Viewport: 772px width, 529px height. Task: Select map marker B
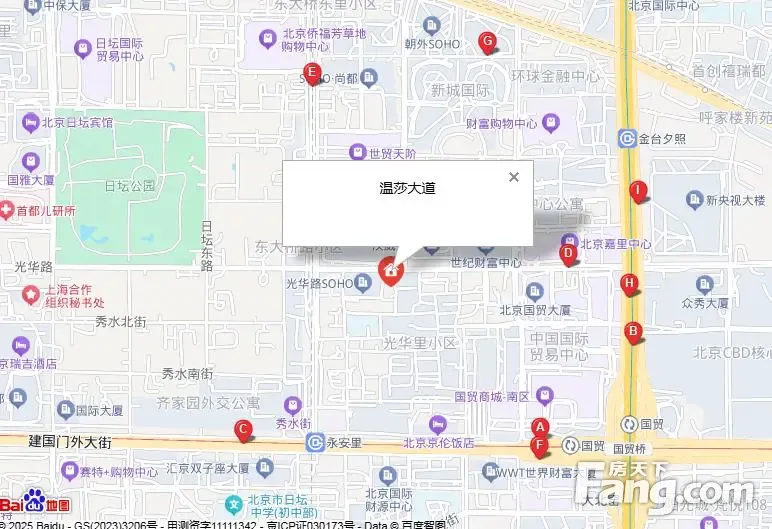coord(632,332)
